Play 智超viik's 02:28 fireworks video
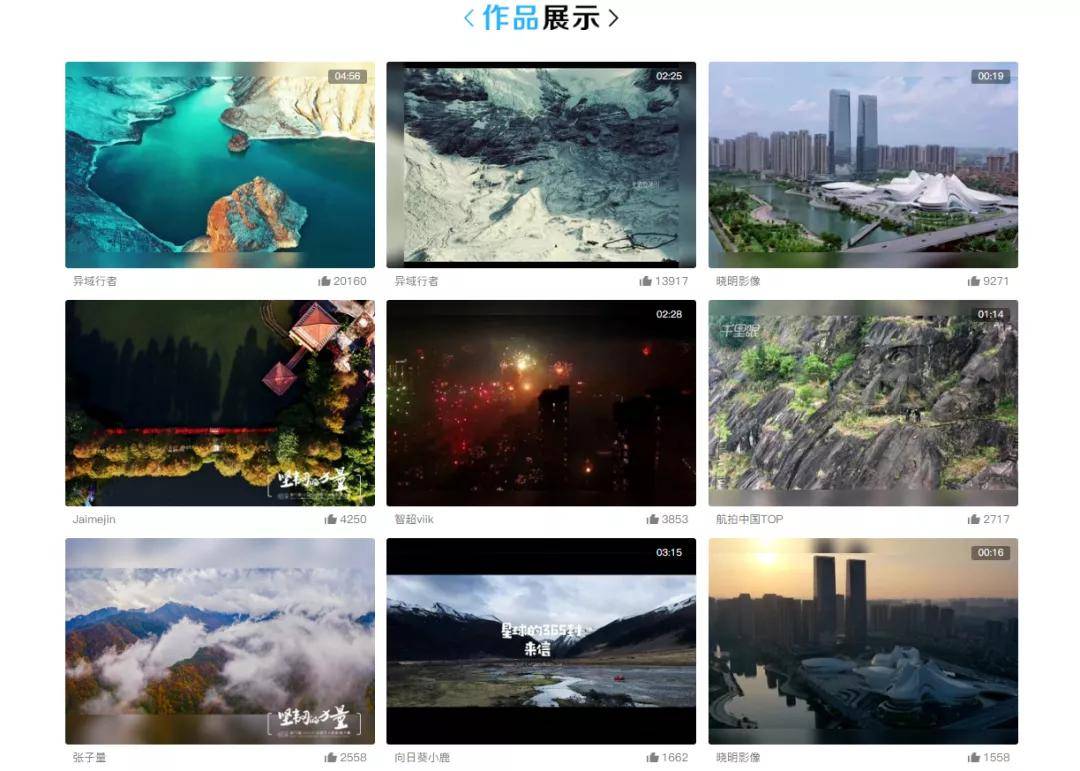The width and height of the screenshot is (1080, 771). pyautogui.click(x=541, y=403)
